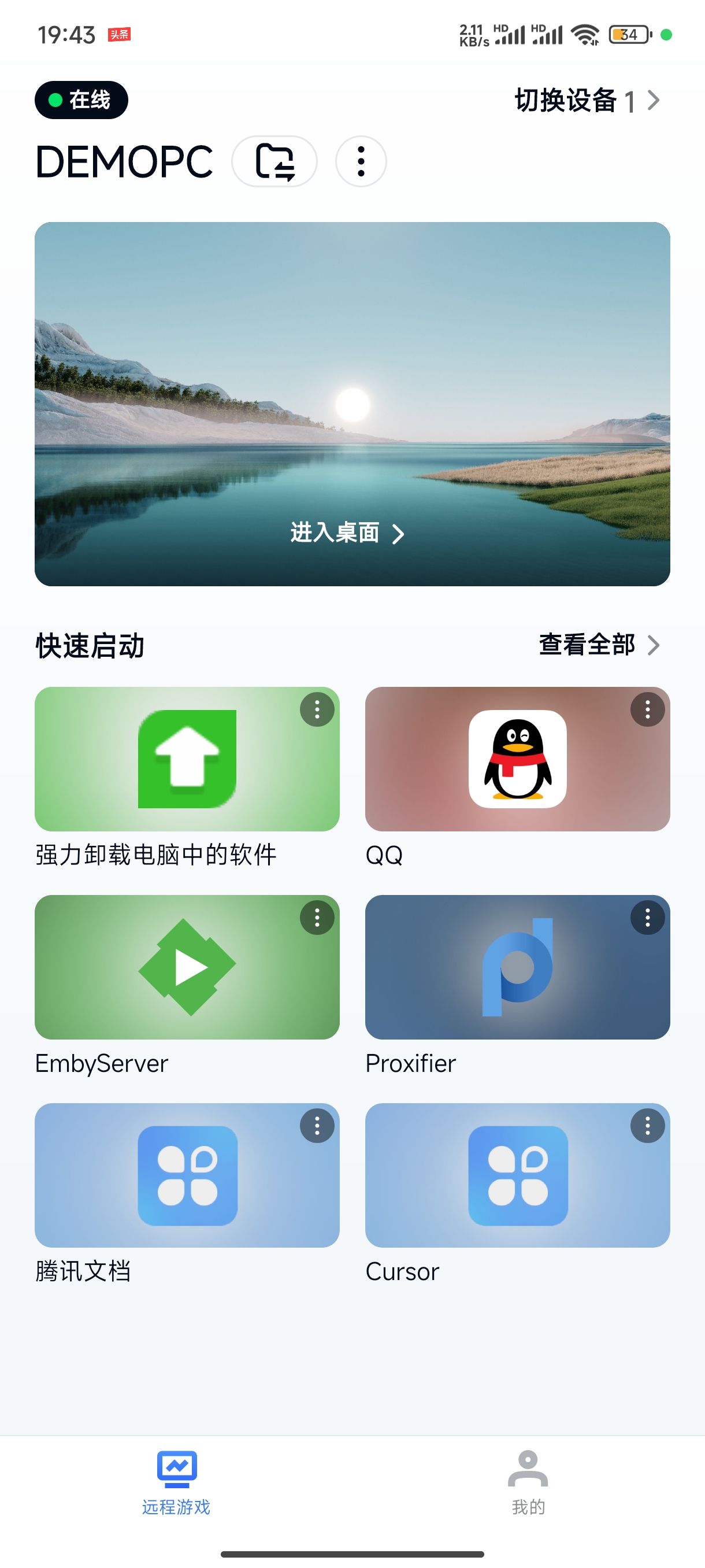Launch Cursor shortcut
This screenshot has height=1568, width=705.
coord(517,1175)
